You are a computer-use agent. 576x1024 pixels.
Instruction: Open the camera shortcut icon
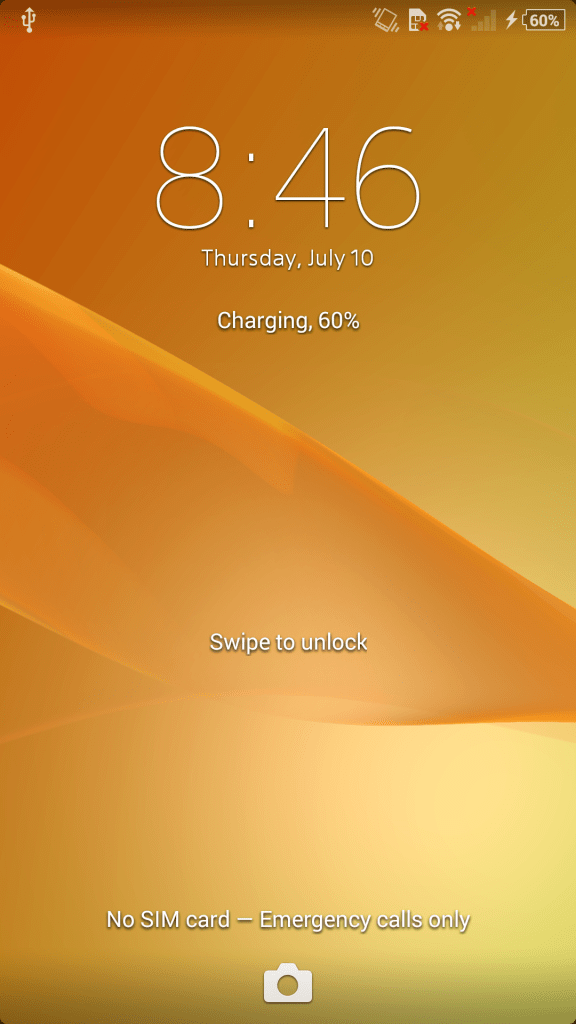(x=288, y=983)
